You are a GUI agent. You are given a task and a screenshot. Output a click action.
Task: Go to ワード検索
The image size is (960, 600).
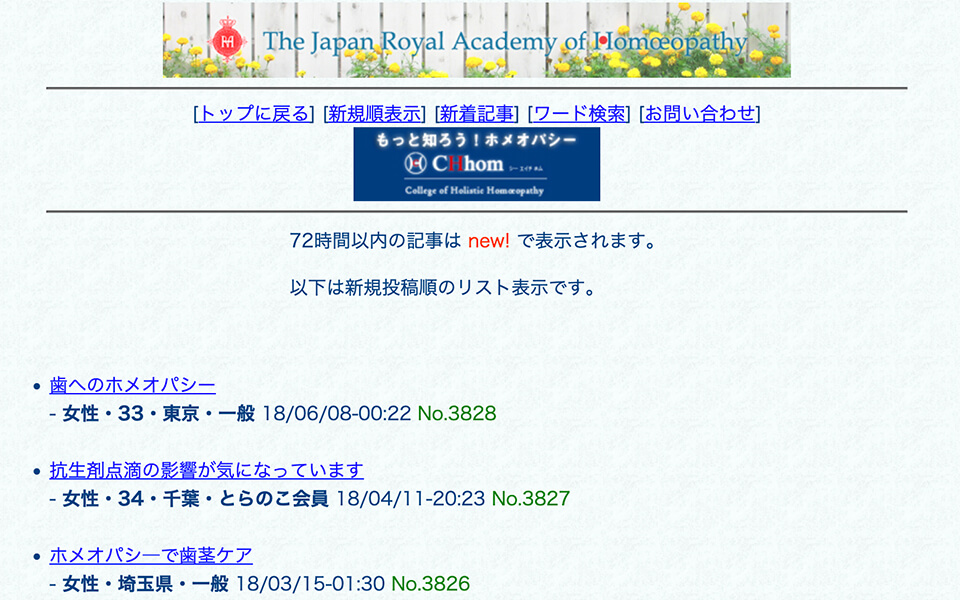tap(580, 113)
